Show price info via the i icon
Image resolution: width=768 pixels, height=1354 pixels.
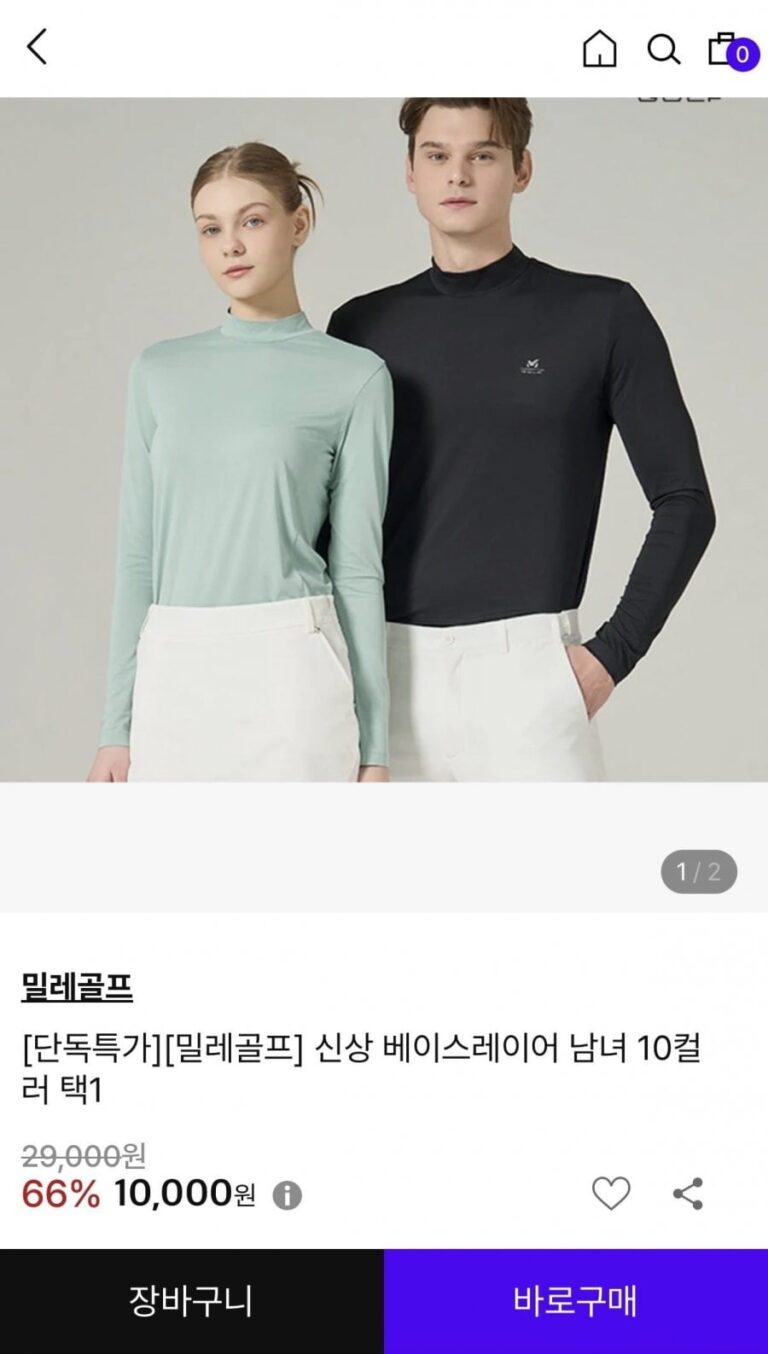tap(287, 1195)
